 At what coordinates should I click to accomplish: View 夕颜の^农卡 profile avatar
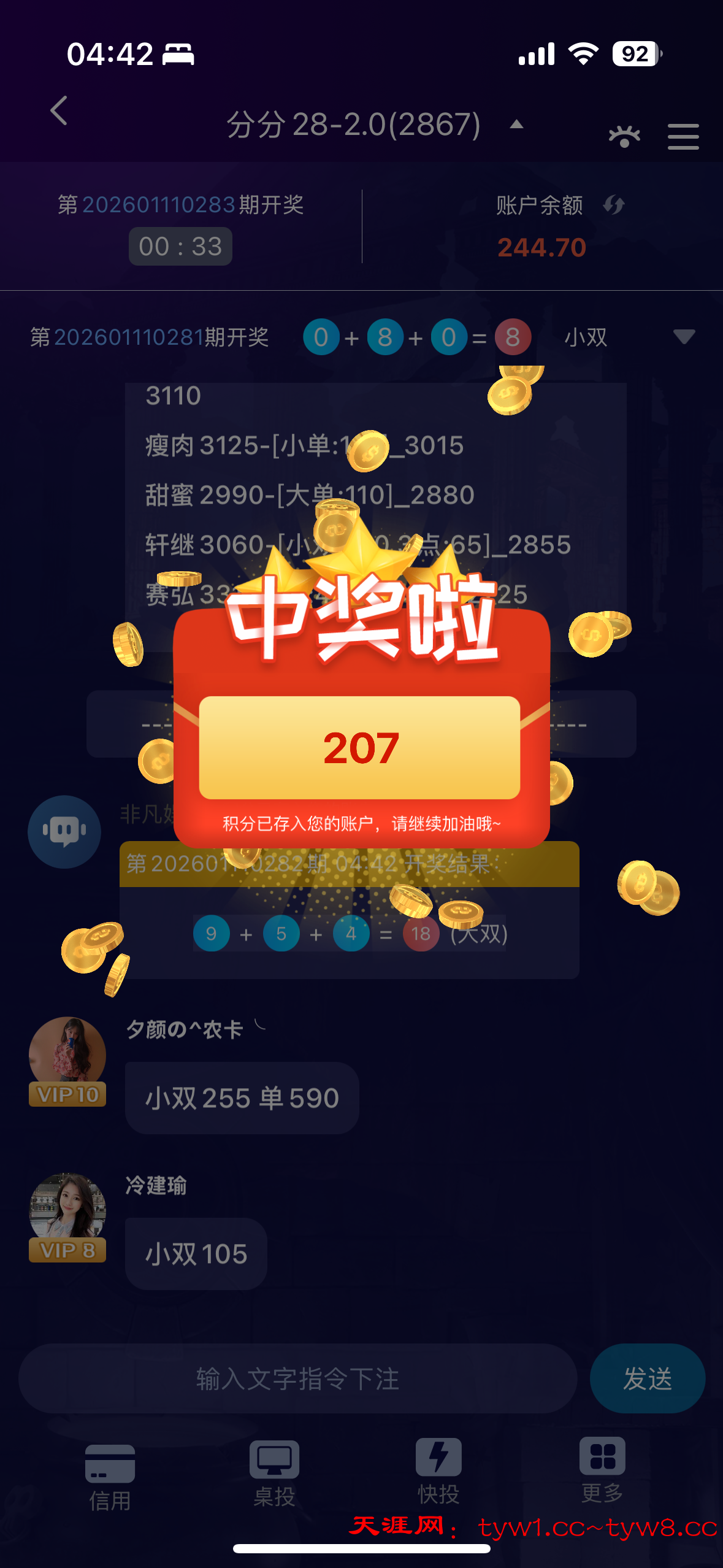(67, 1053)
